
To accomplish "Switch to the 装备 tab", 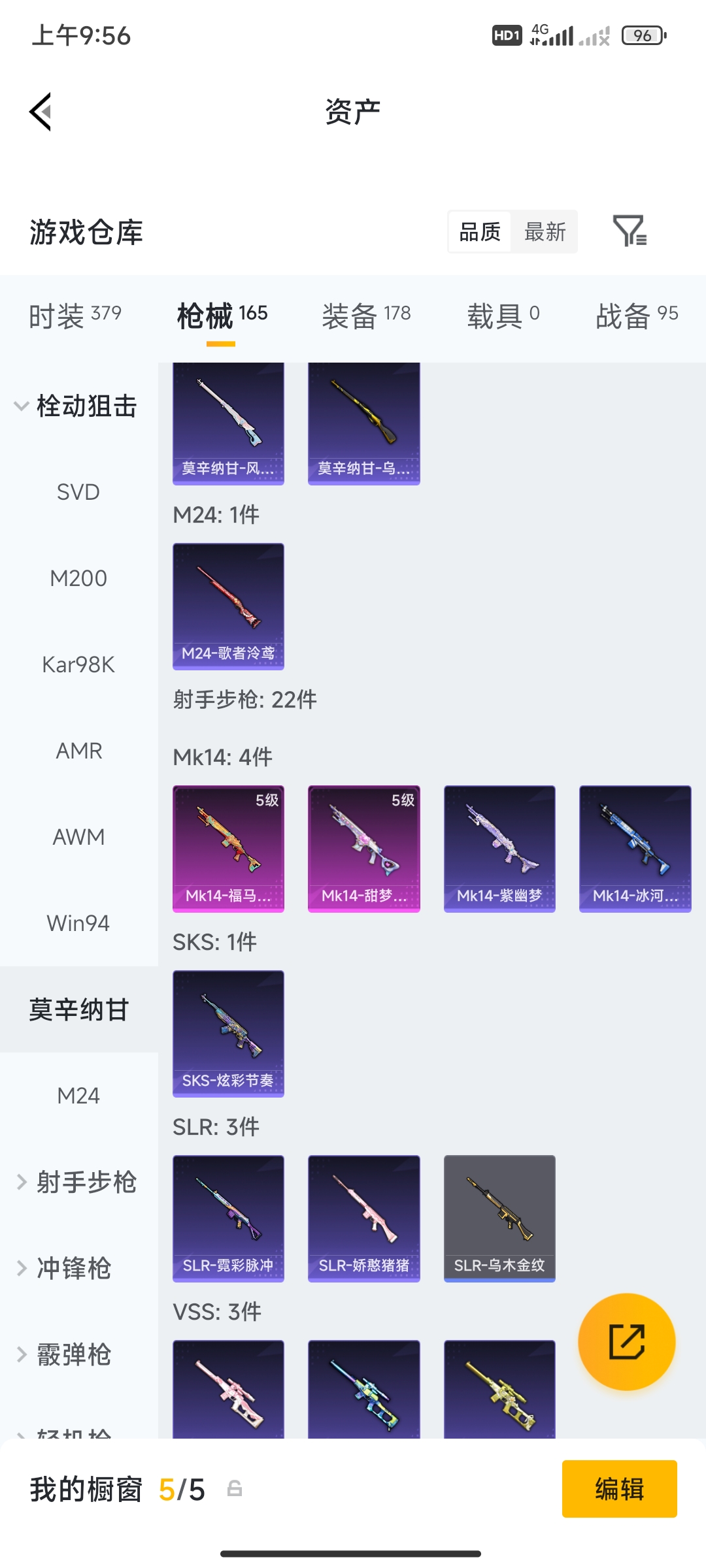I will click(366, 314).
